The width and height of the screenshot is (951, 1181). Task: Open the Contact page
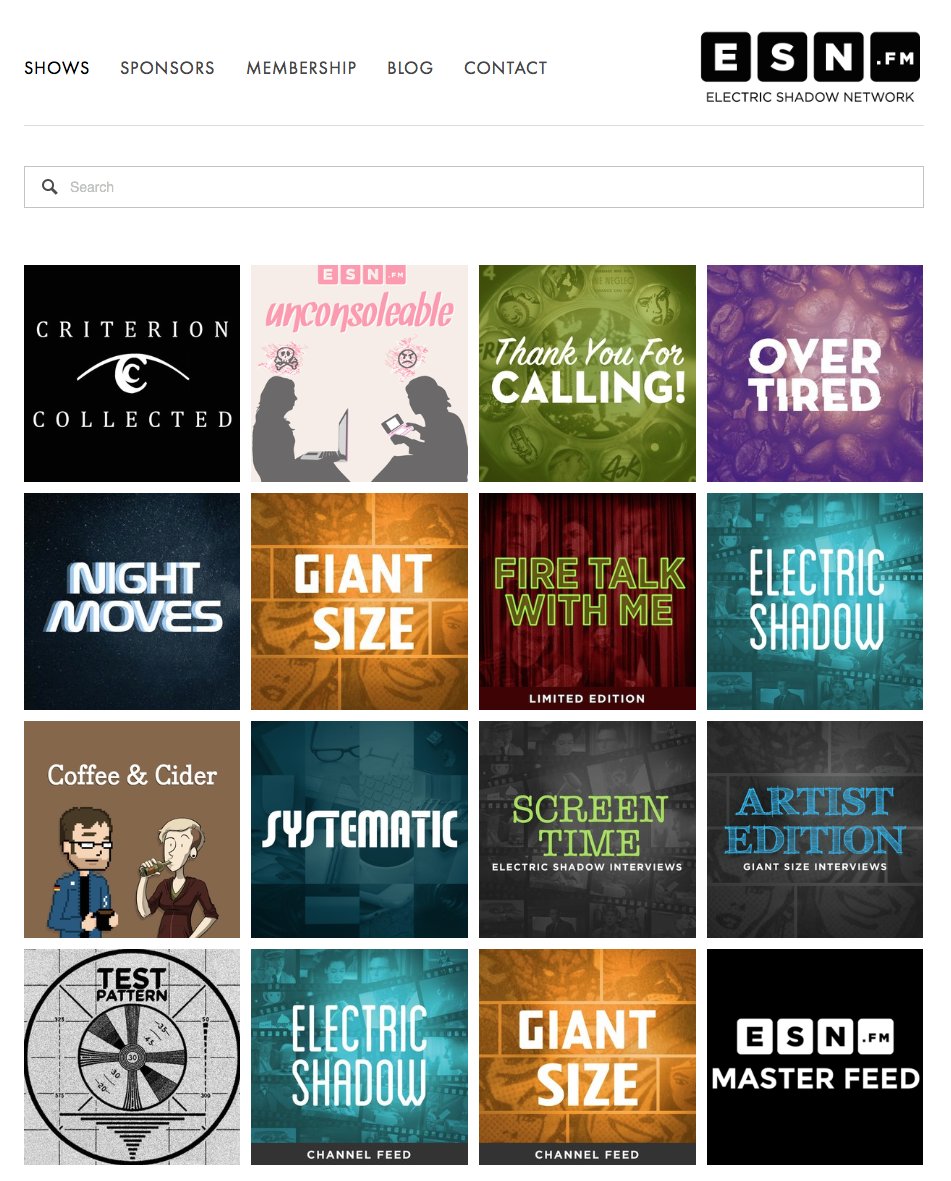coord(505,68)
